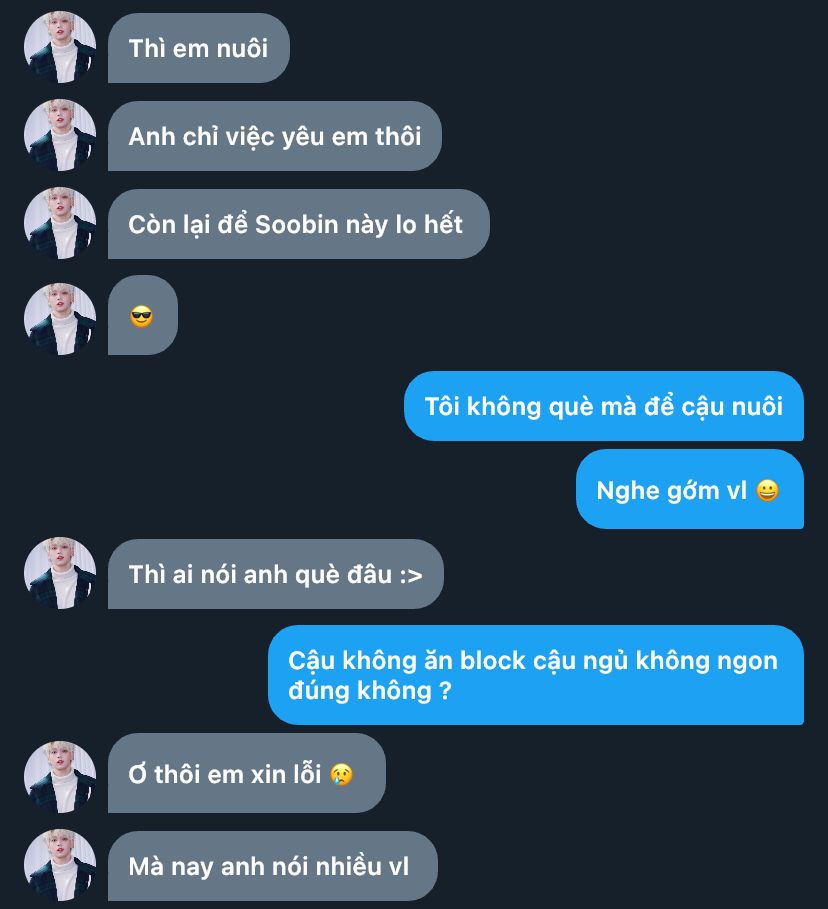Open avatar beside "Ơ thôi em xin lỗi"
Screen dimensions: 828x909
click(60, 776)
